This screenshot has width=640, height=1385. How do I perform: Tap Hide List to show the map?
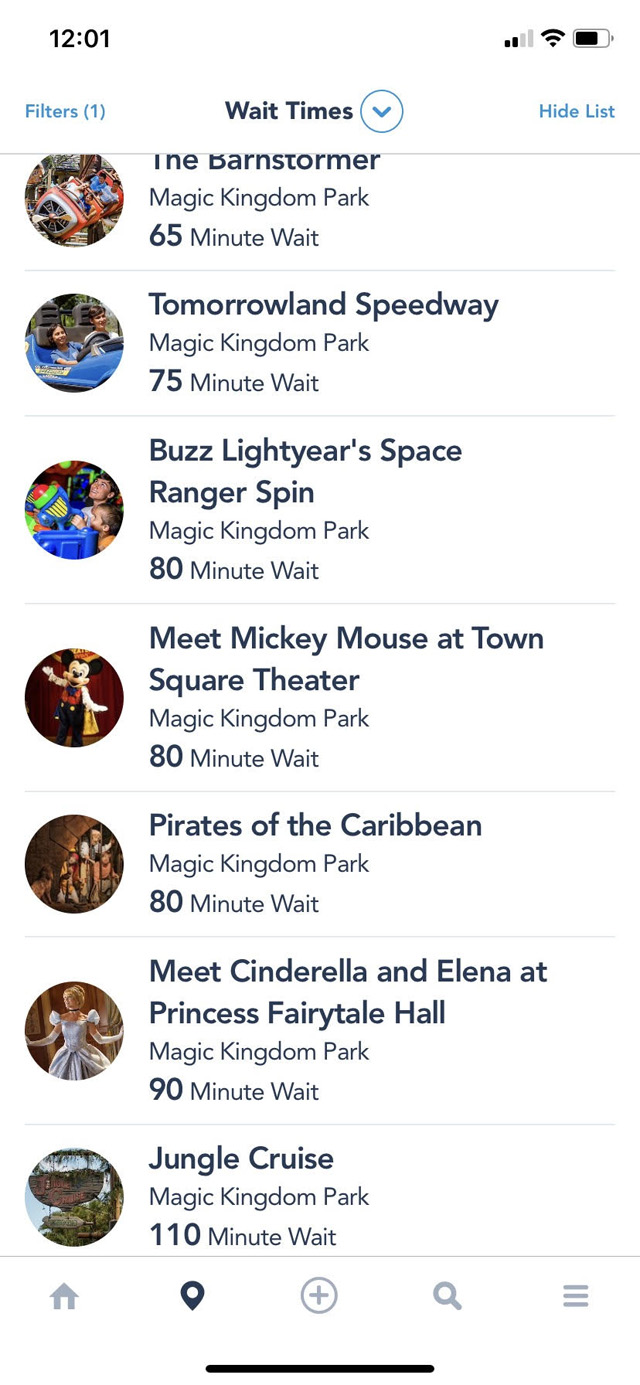[577, 111]
